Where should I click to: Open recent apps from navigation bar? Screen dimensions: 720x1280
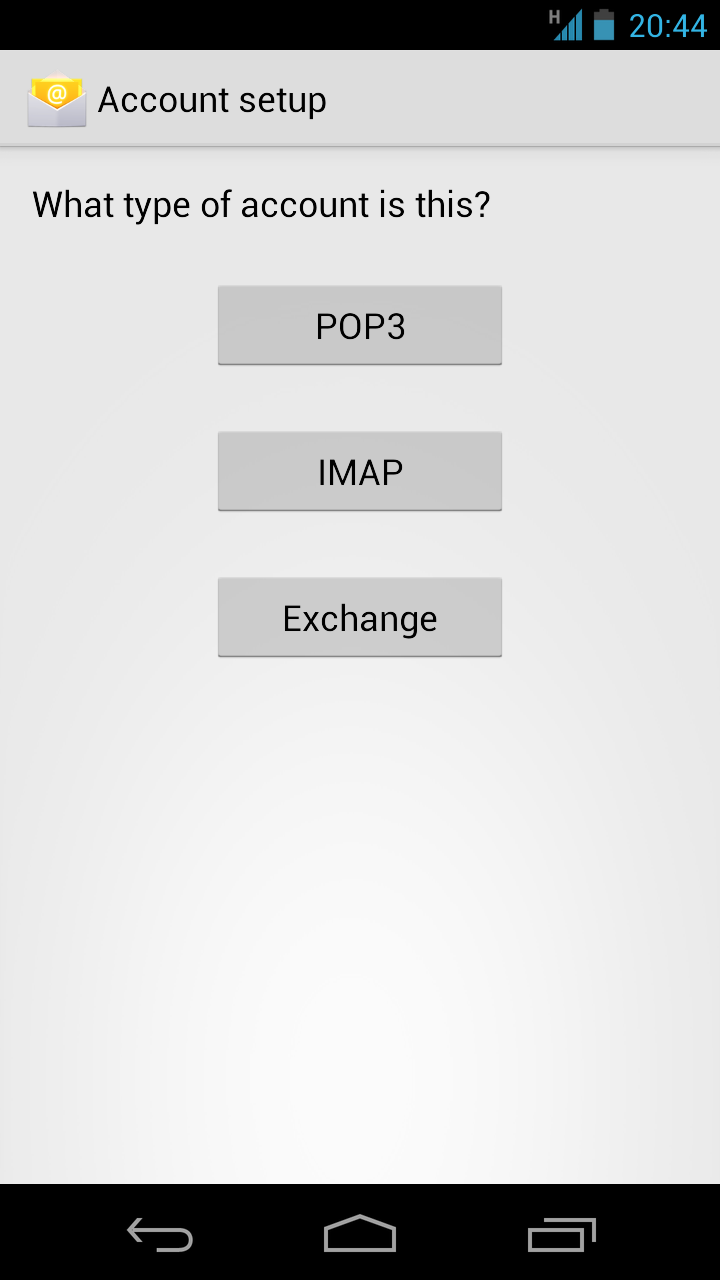coord(561,1235)
